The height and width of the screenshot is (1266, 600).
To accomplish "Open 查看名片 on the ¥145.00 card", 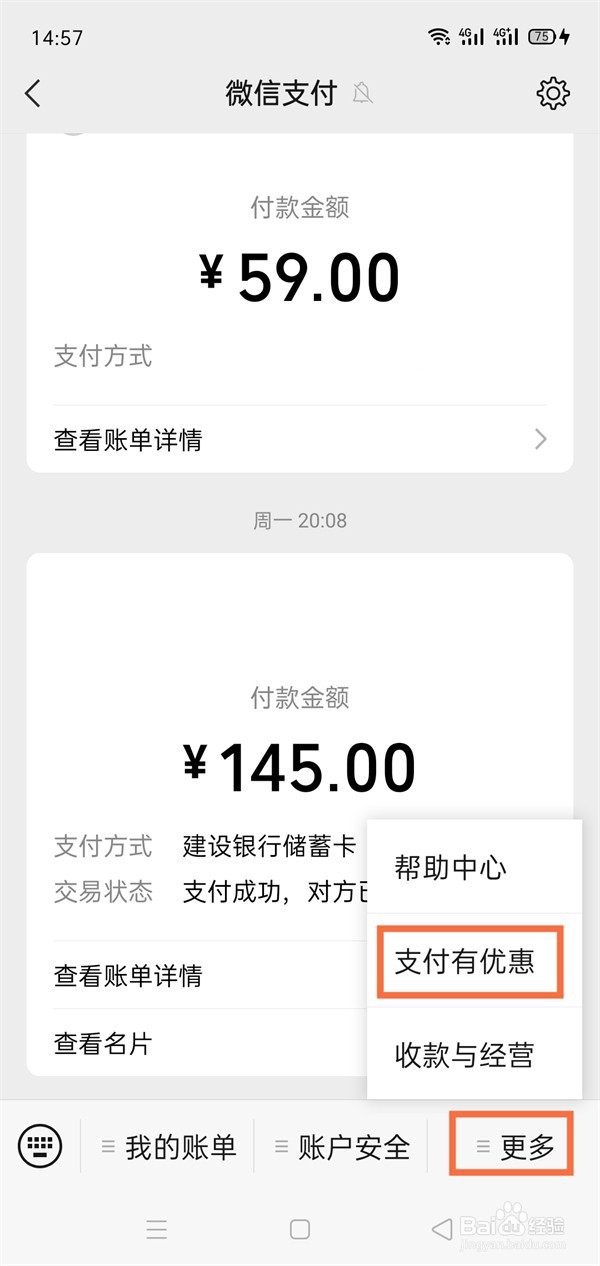I will (x=200, y=1044).
